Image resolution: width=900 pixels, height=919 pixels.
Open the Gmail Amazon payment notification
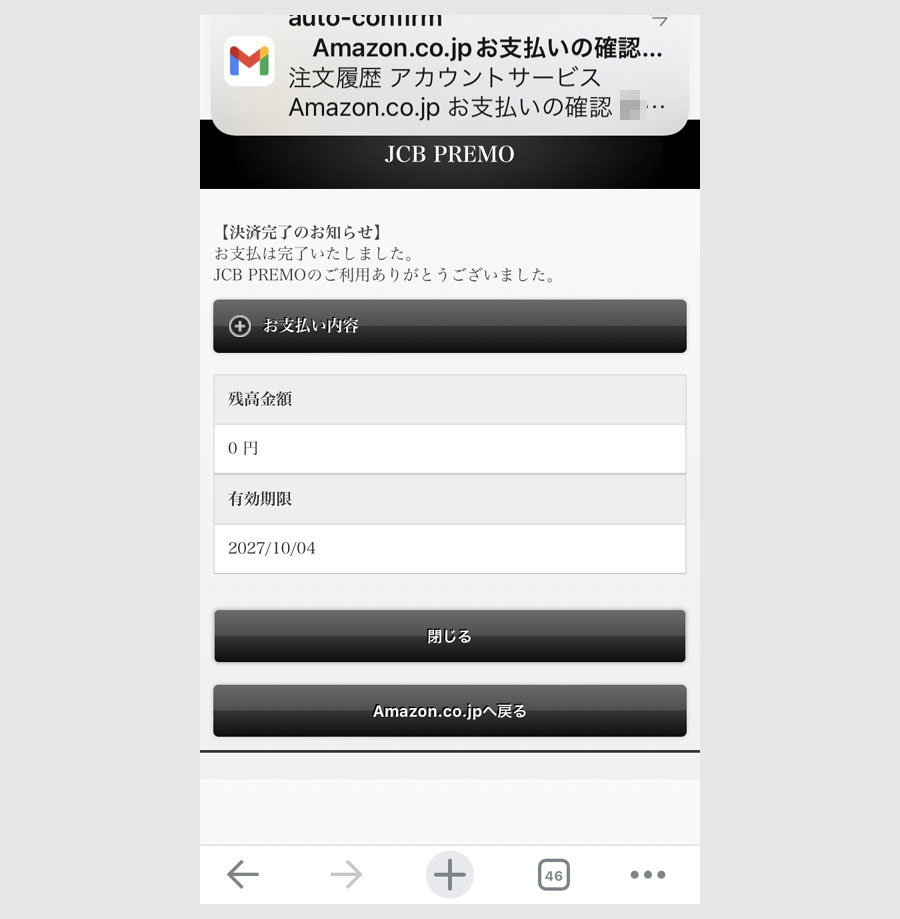coord(449,73)
